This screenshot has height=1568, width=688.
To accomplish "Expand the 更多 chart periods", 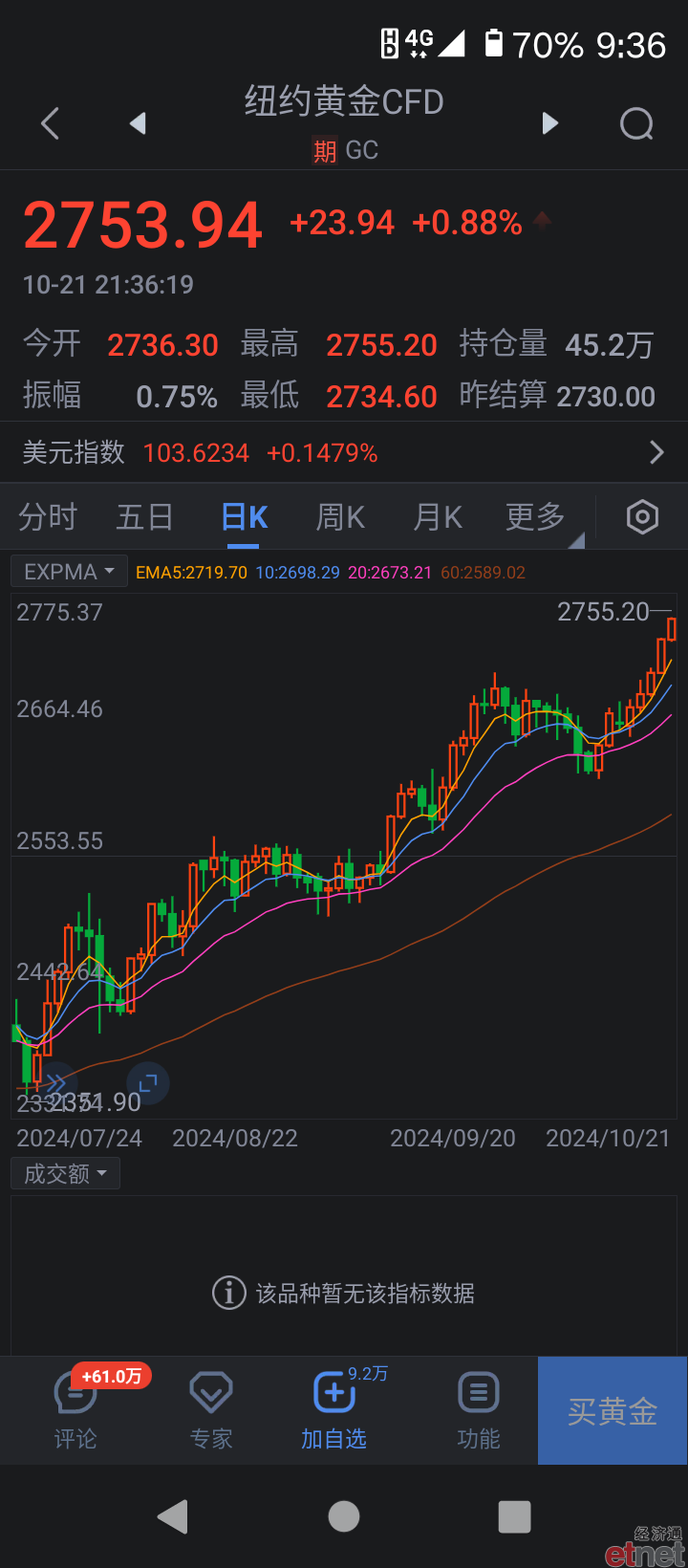I will click(536, 517).
